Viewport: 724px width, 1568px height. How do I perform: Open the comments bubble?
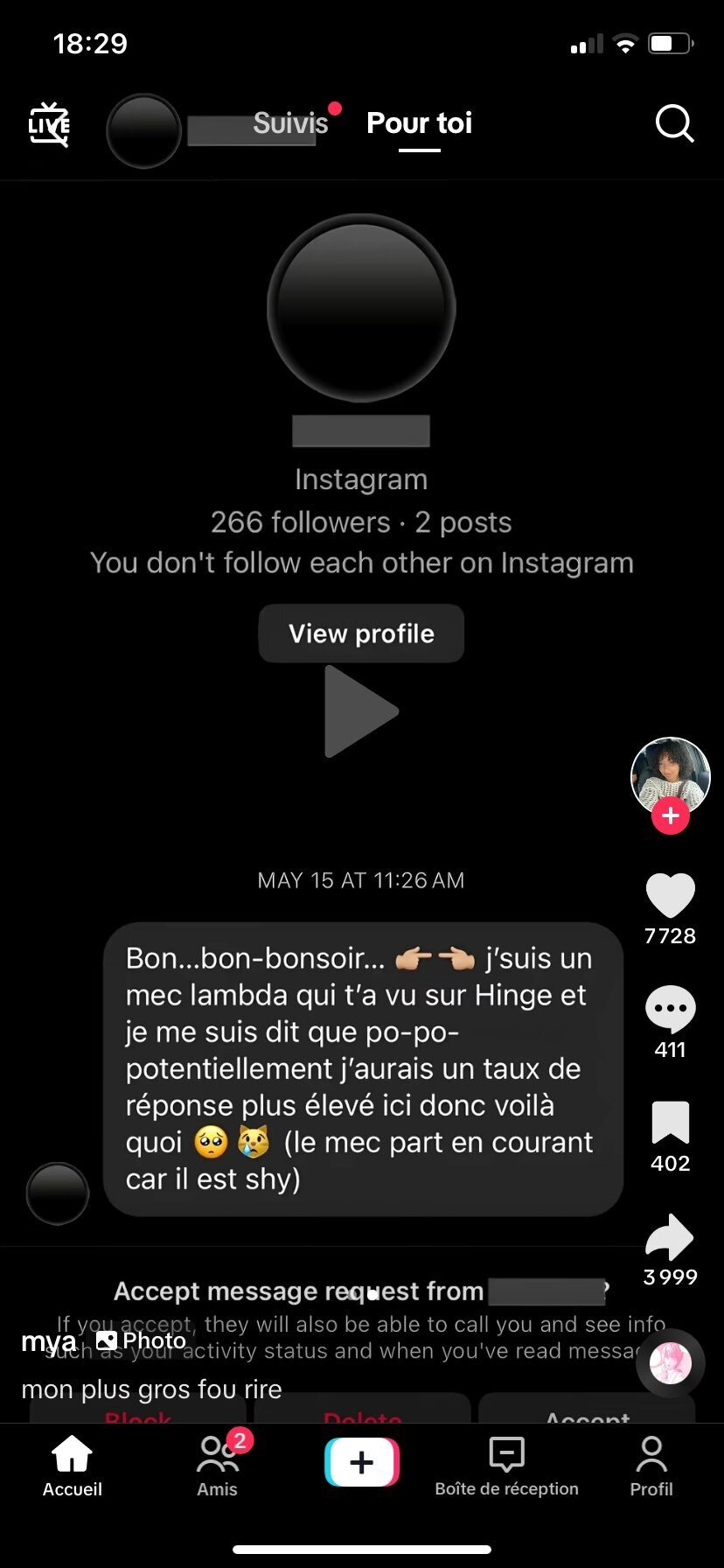670,1009
